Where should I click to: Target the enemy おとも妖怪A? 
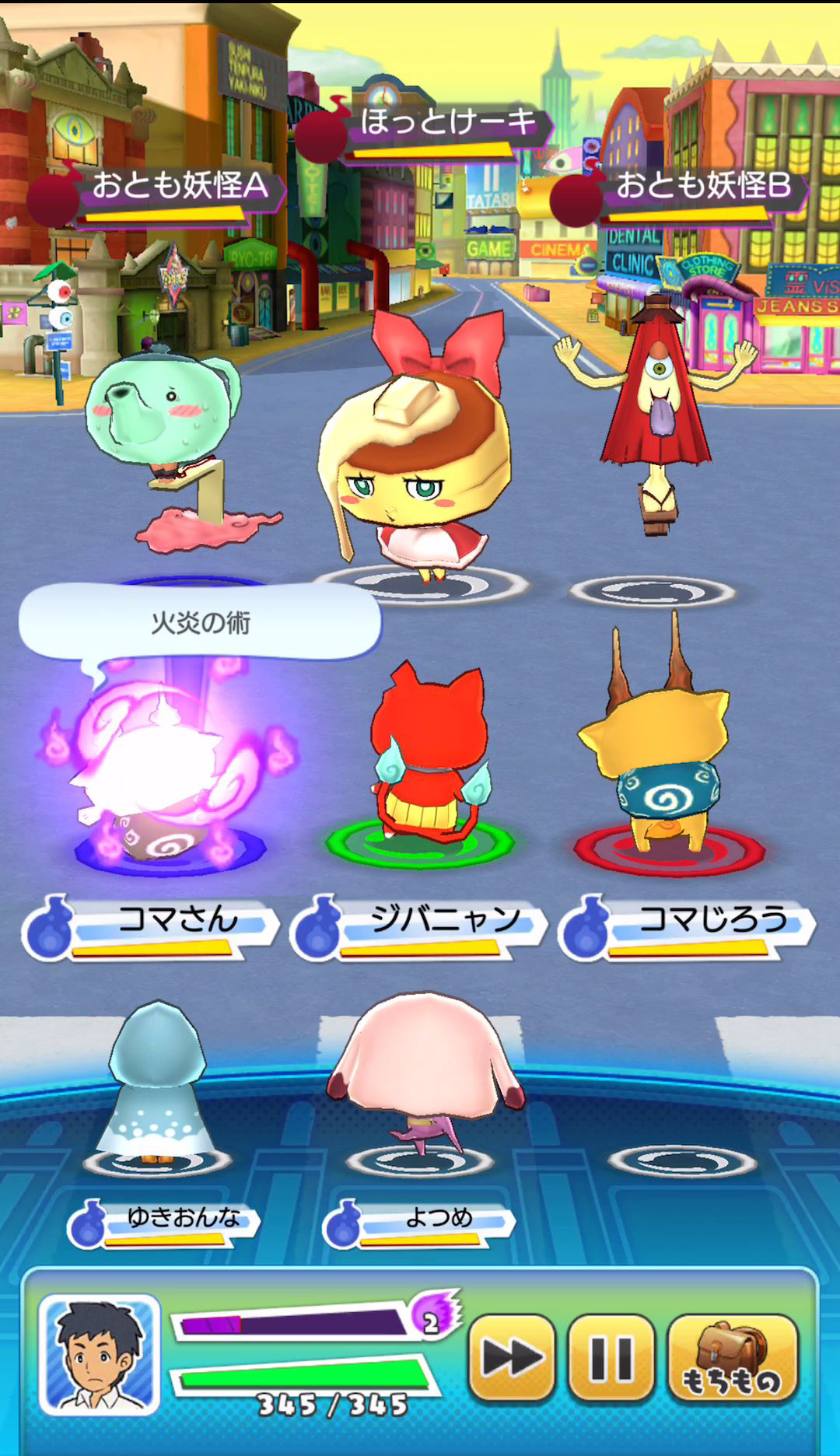point(167,443)
